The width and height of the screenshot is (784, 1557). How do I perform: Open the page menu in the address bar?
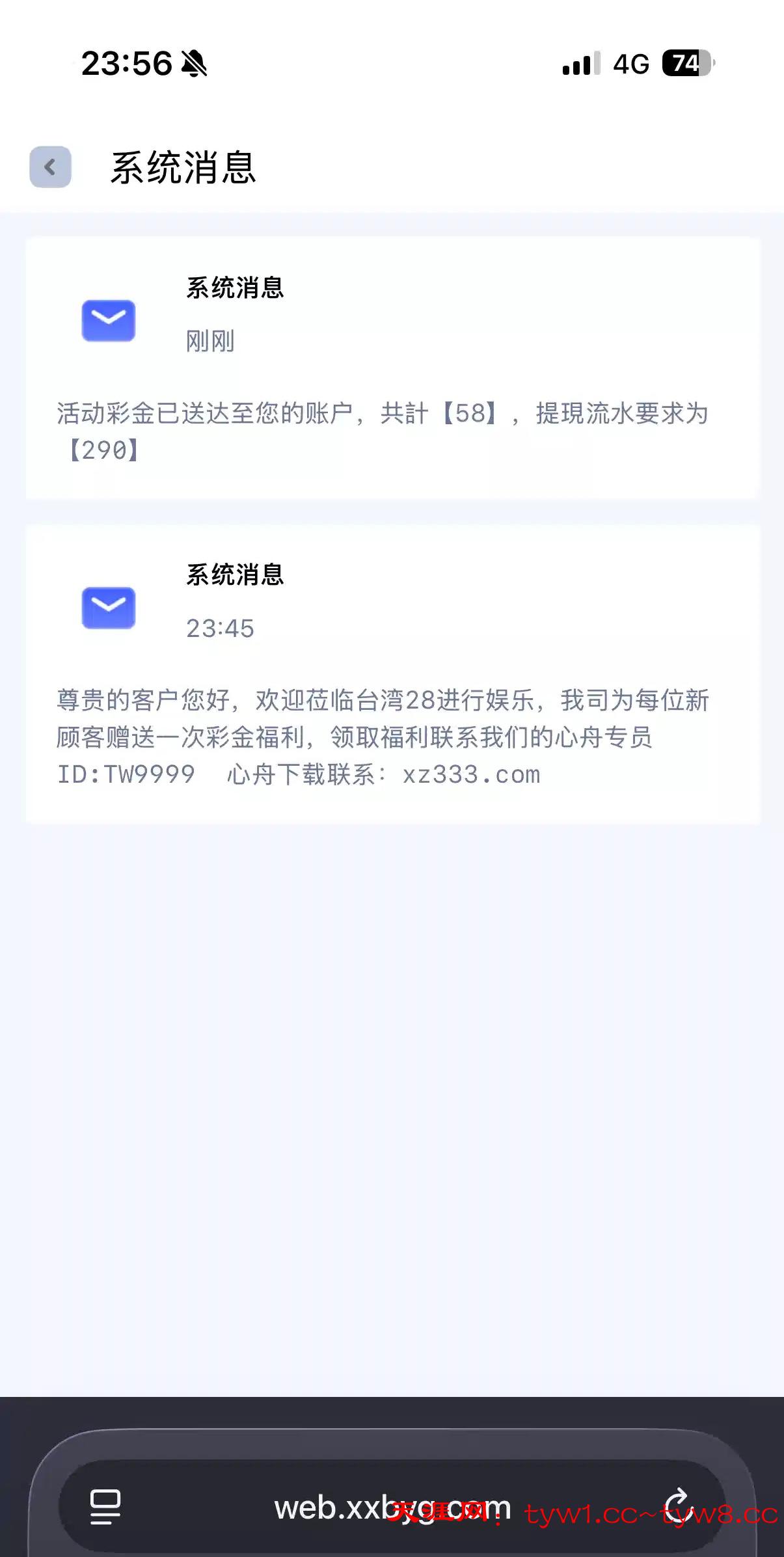(105, 1507)
